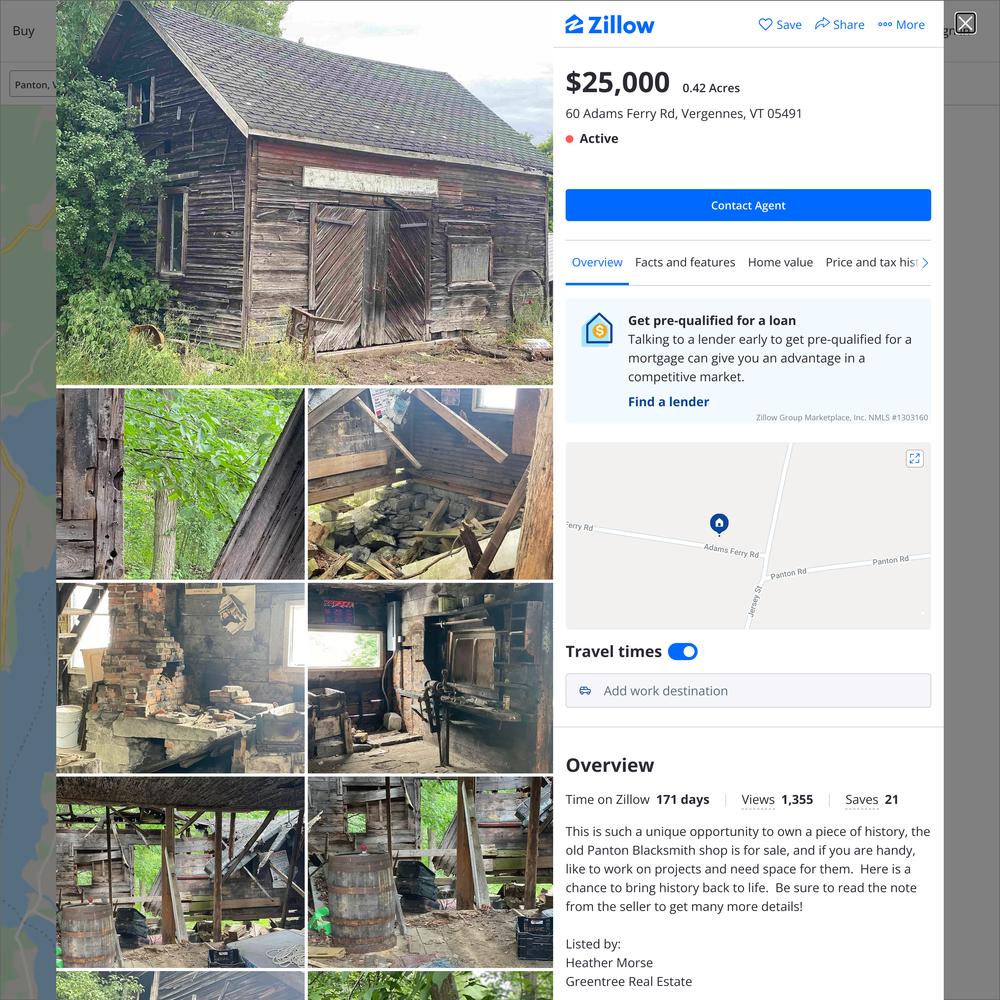Show more tabs with the right chevron
The width and height of the screenshot is (1000, 1000).
point(925,263)
